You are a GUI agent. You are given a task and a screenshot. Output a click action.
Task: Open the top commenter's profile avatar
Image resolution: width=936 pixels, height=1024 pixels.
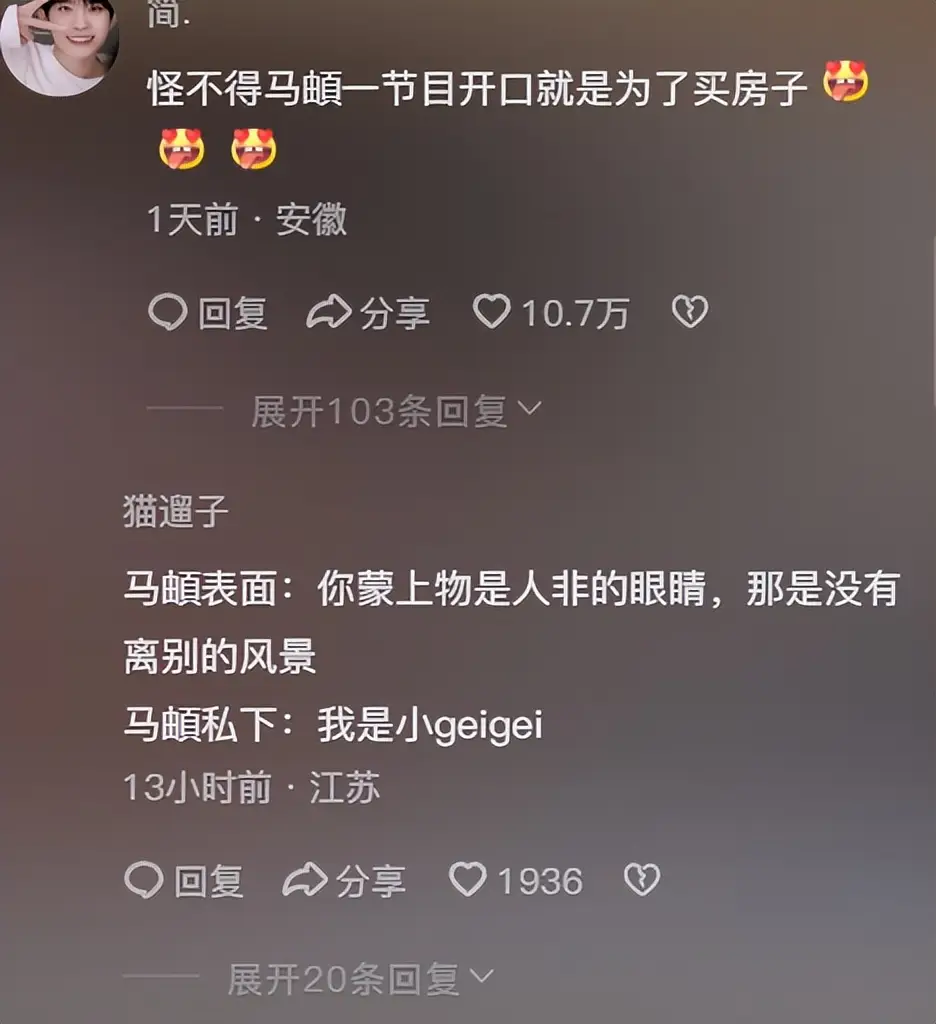(x=60, y=45)
